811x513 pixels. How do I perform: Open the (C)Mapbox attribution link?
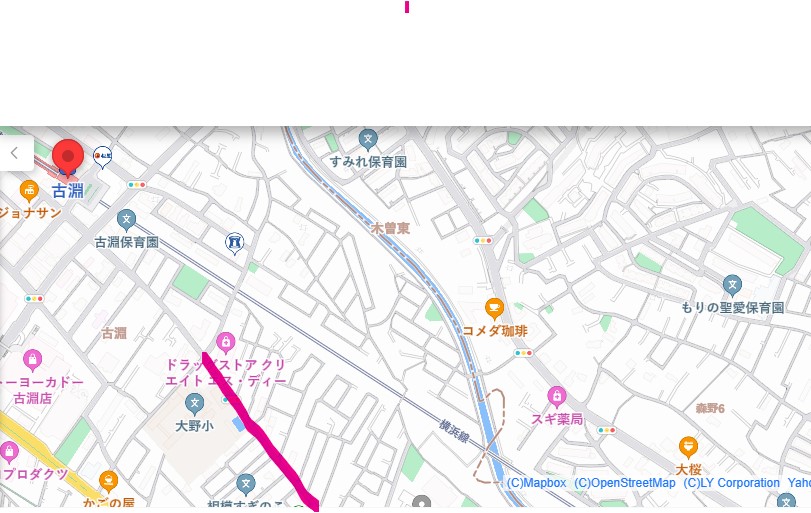(x=536, y=483)
